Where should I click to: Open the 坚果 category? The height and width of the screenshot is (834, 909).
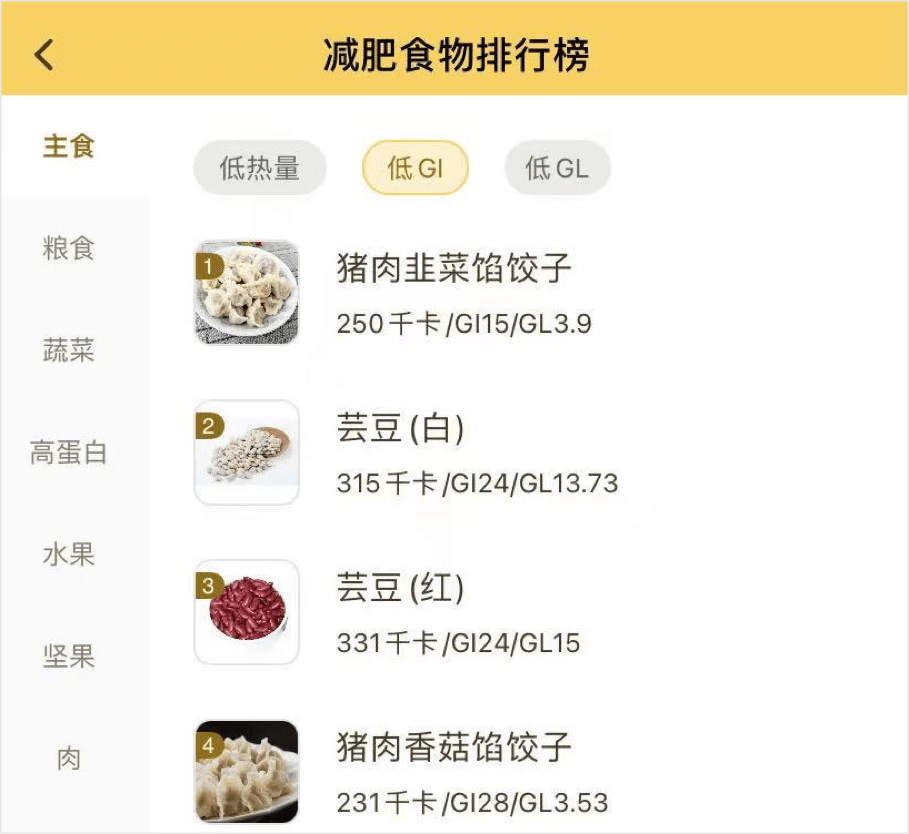pos(69,657)
